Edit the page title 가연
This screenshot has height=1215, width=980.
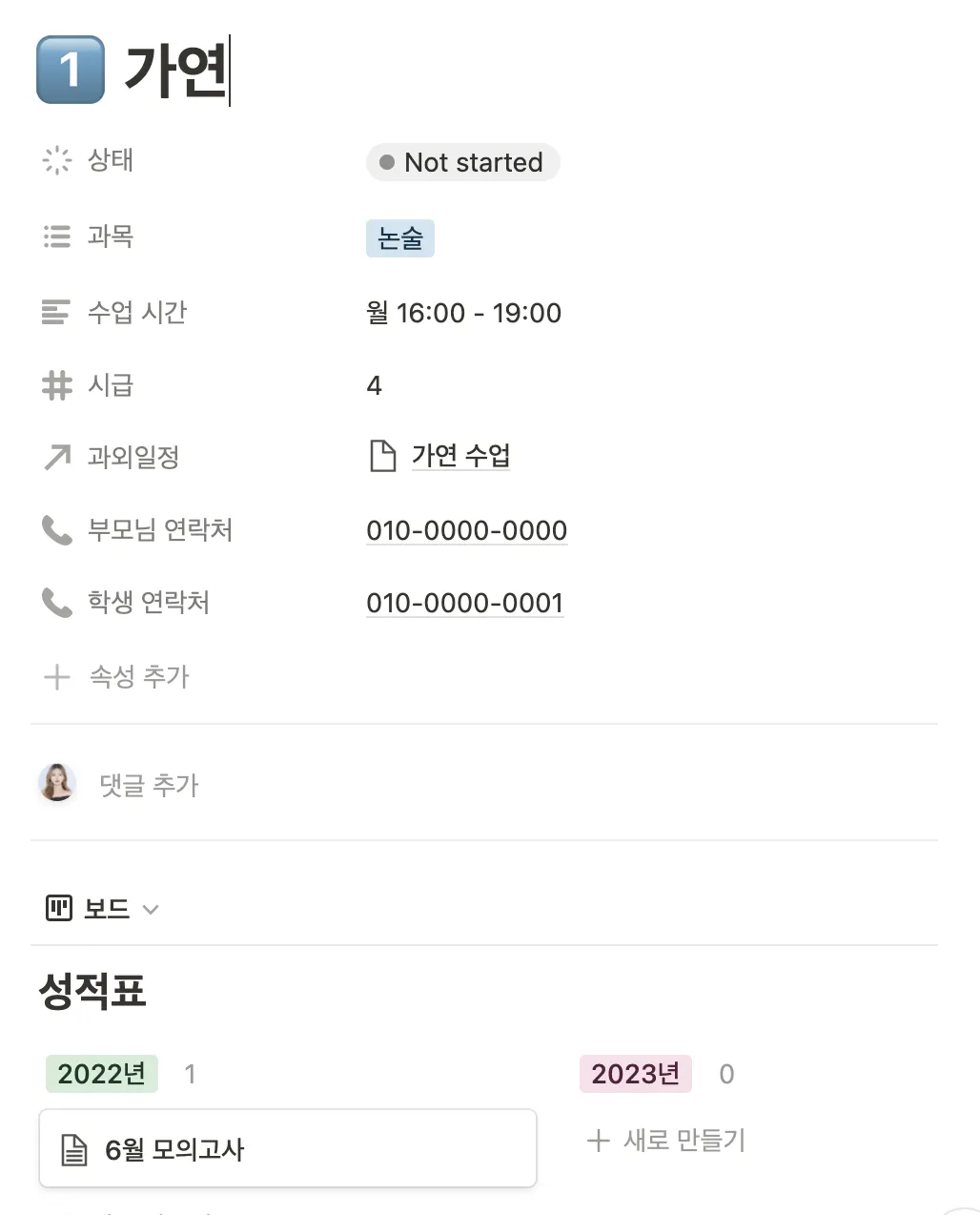pos(176,70)
